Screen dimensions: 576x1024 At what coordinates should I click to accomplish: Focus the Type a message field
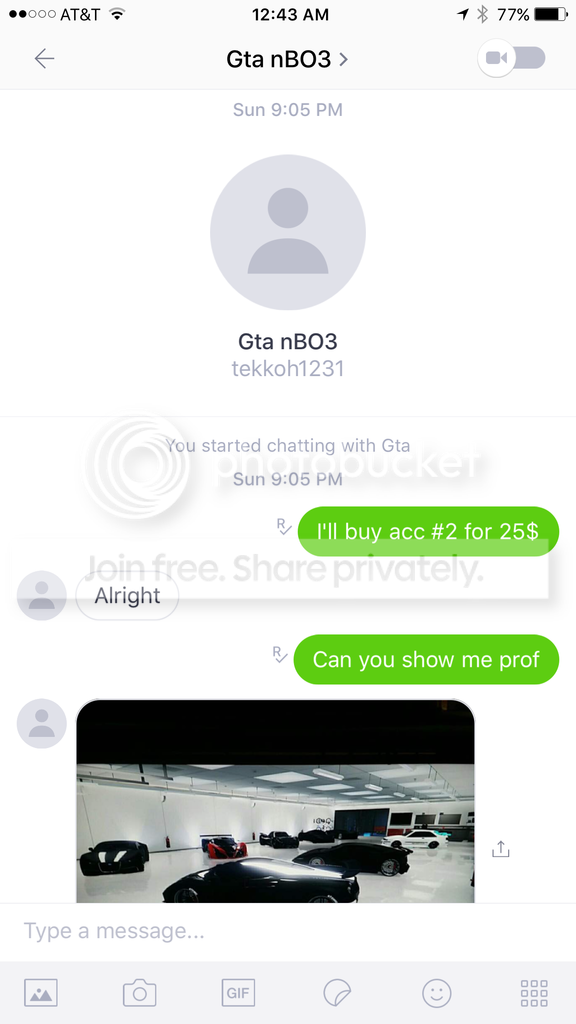pyautogui.click(x=288, y=931)
